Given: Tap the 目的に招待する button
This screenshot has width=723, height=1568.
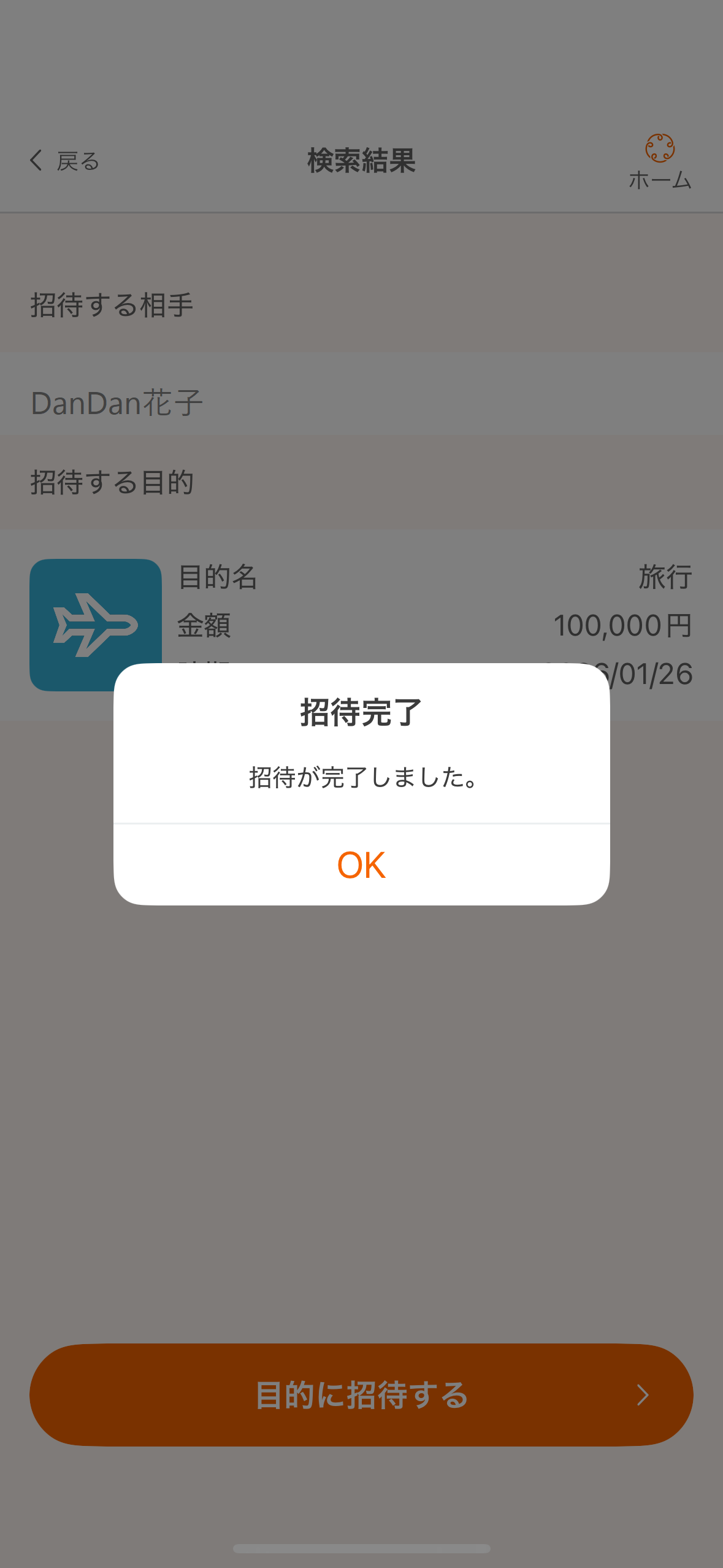Looking at the screenshot, I should pos(361,1394).
